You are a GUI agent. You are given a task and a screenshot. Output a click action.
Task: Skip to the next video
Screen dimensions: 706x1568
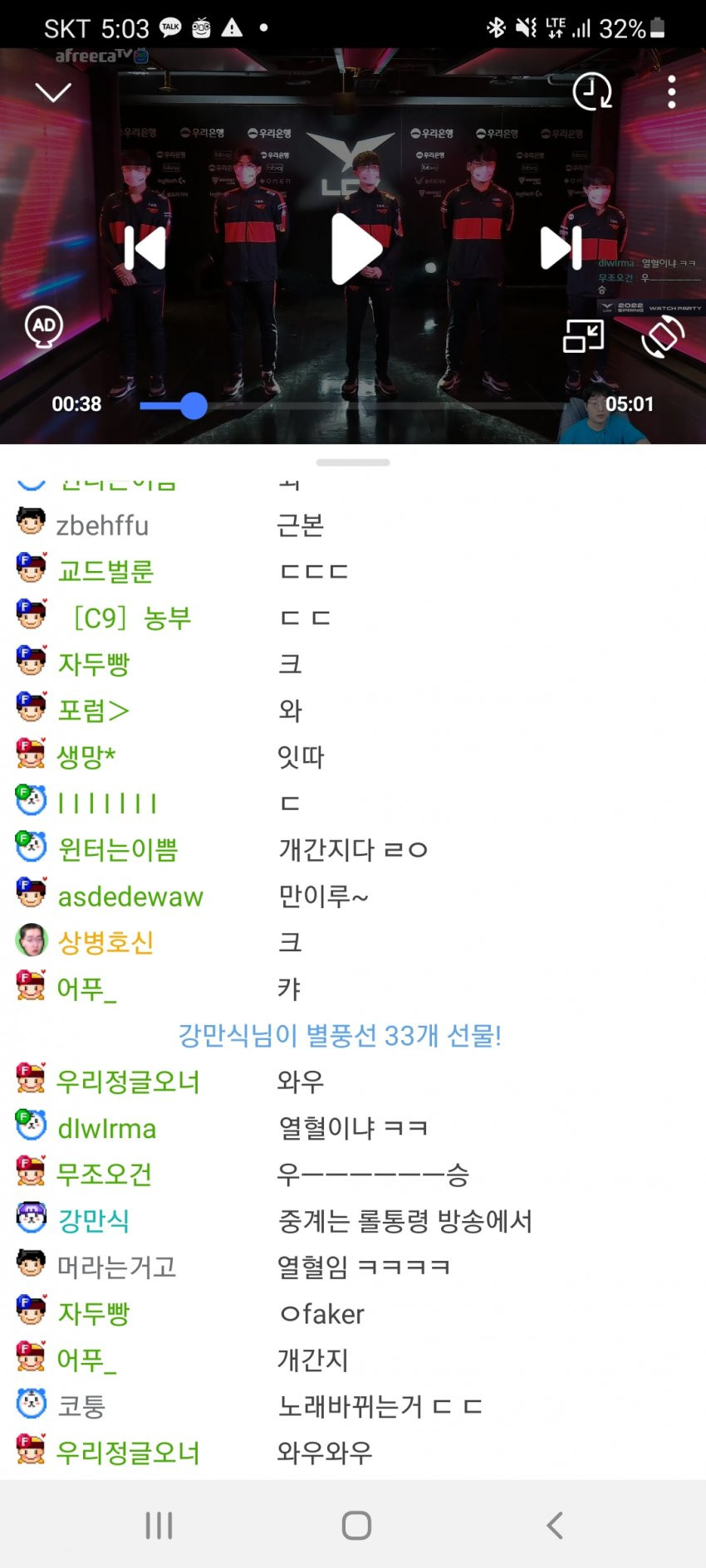561,248
